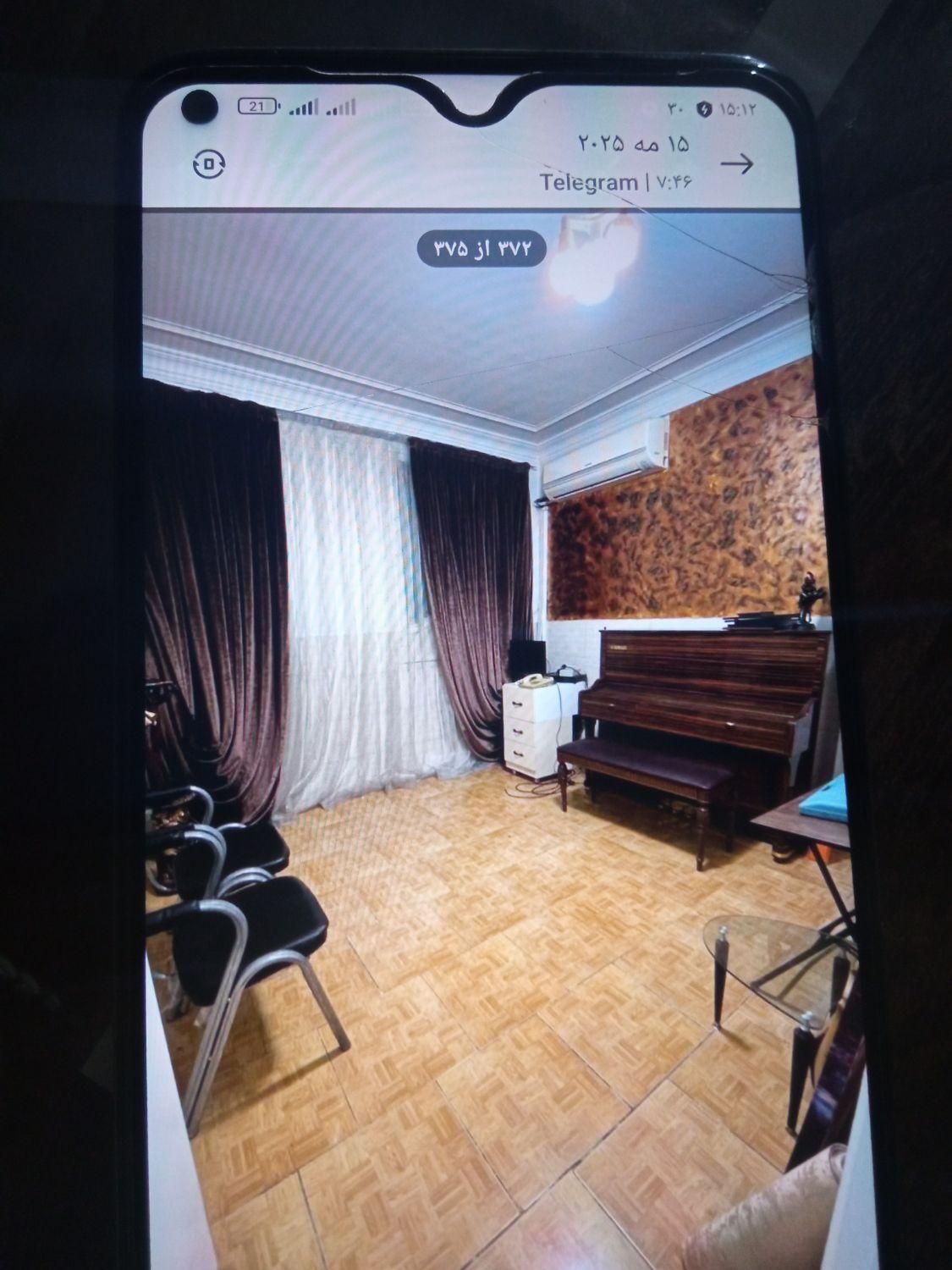Go back using the arrow icon
Viewport: 952px width, 1270px height.
[x=735, y=164]
